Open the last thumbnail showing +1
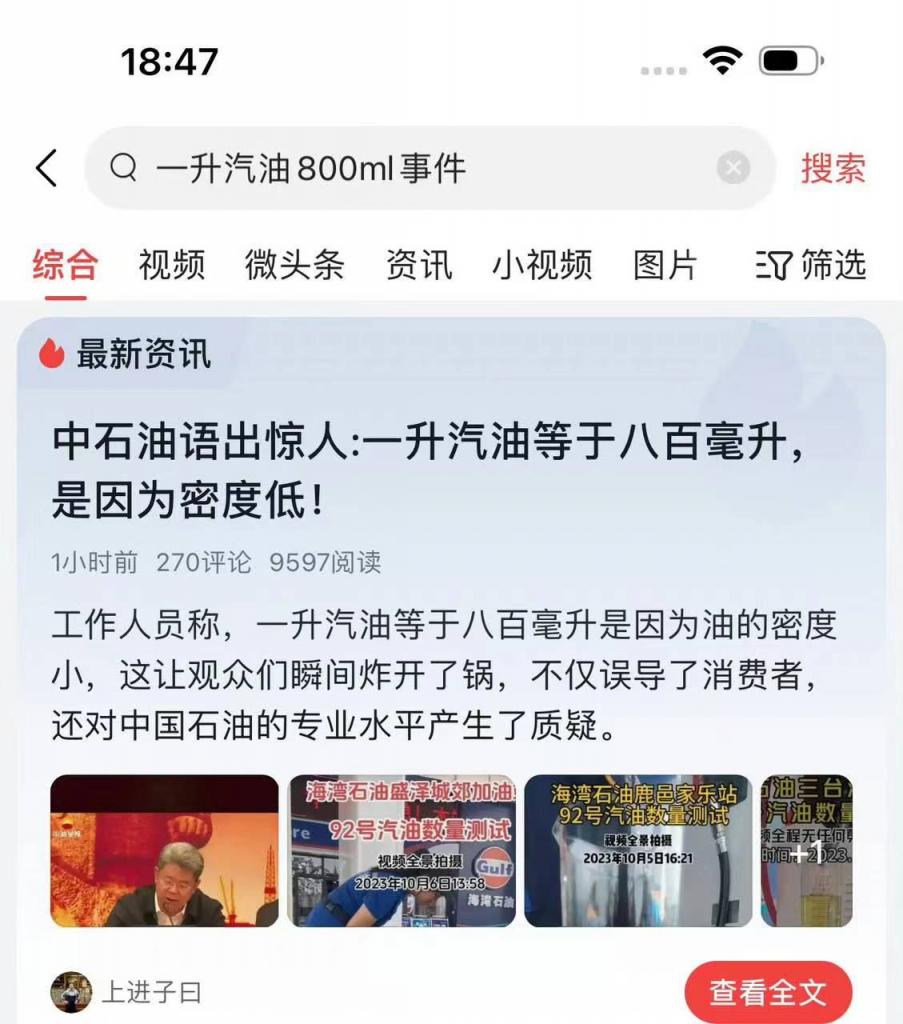Viewport: 903px width, 1024px height. 806,851
